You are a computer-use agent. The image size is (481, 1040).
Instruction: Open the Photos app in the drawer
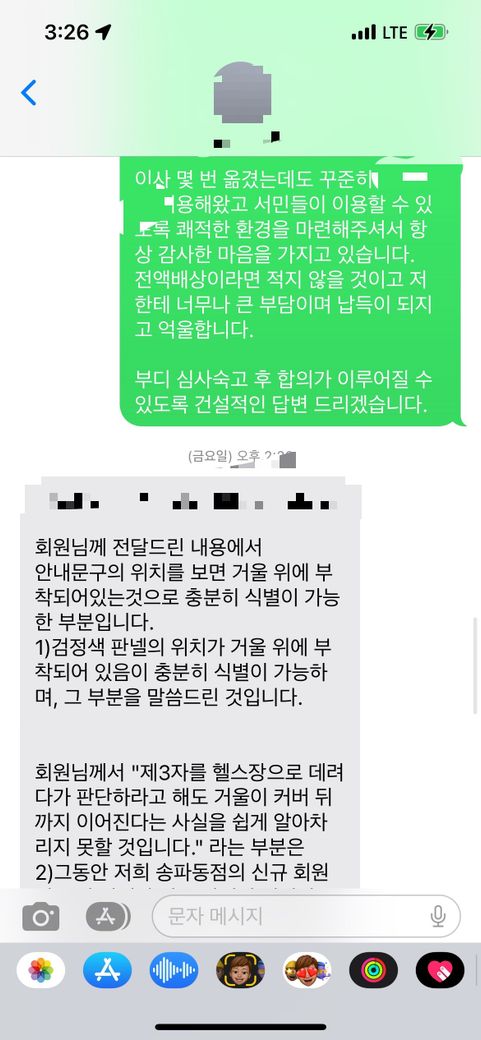(x=41, y=970)
